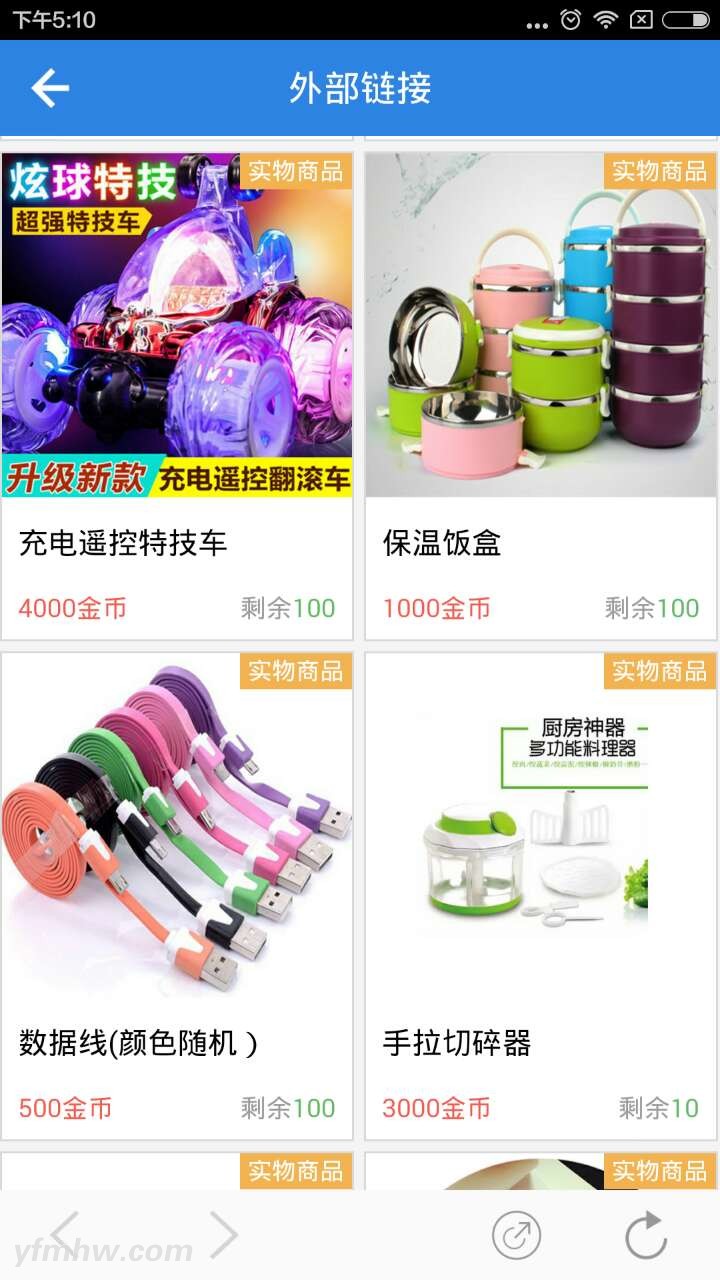The image size is (720, 1280).
Task: Open the page in external browser
Action: (x=516, y=1236)
